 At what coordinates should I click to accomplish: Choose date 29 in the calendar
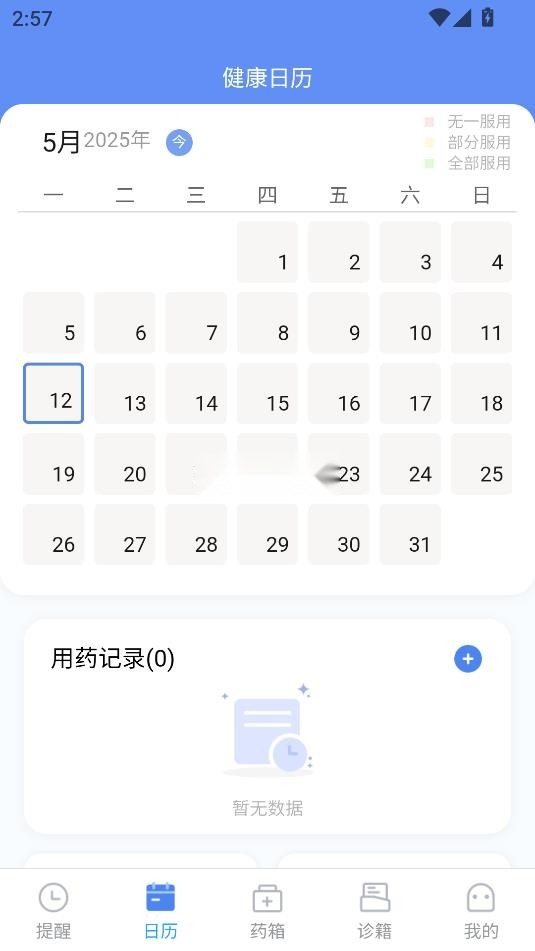(268, 534)
